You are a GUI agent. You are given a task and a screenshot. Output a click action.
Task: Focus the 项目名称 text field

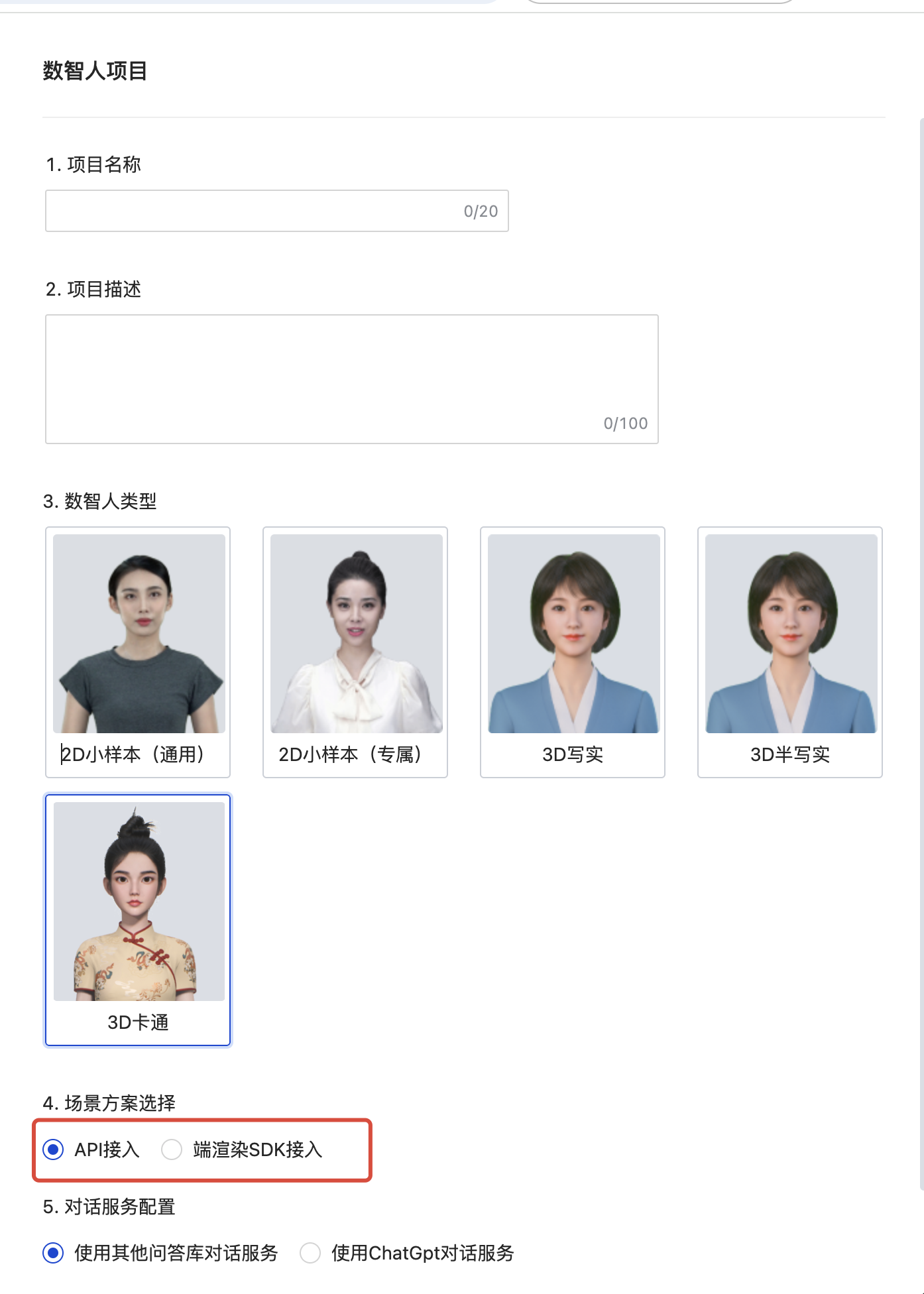click(252, 211)
